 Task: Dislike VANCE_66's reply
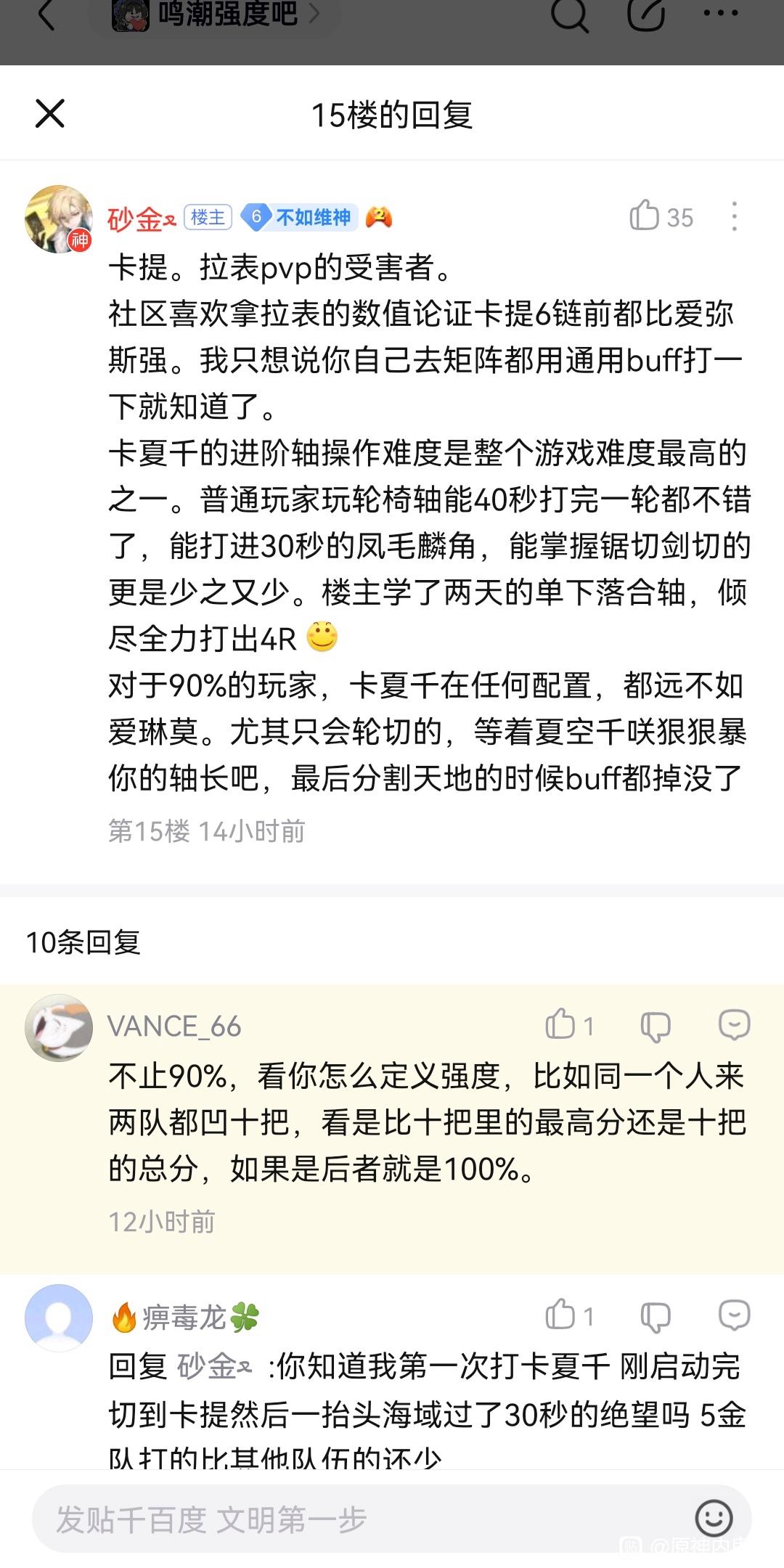(656, 1026)
